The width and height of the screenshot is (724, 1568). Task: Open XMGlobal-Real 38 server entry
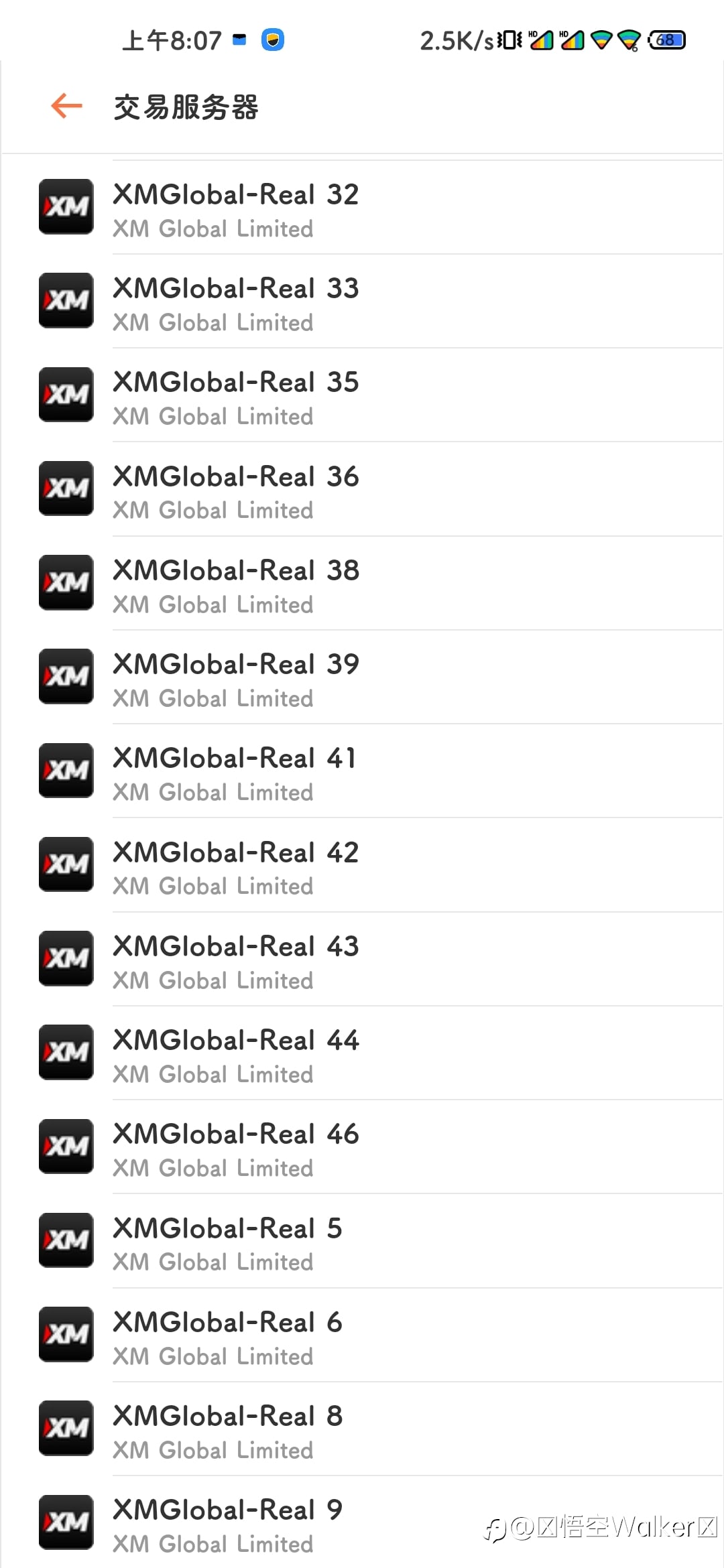pyautogui.click(x=362, y=583)
